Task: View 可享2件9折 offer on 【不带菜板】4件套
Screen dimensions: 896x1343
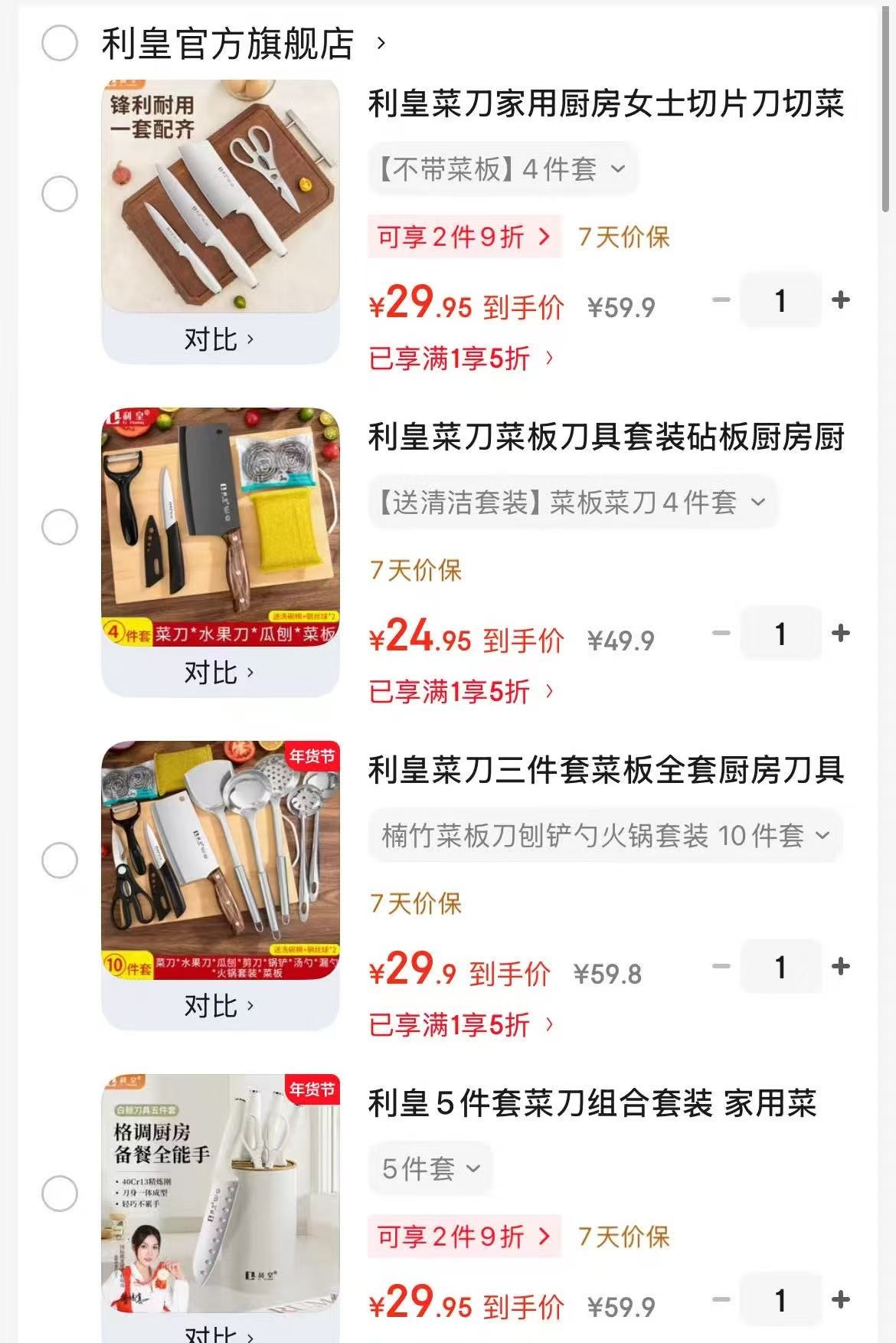Action: click(464, 237)
